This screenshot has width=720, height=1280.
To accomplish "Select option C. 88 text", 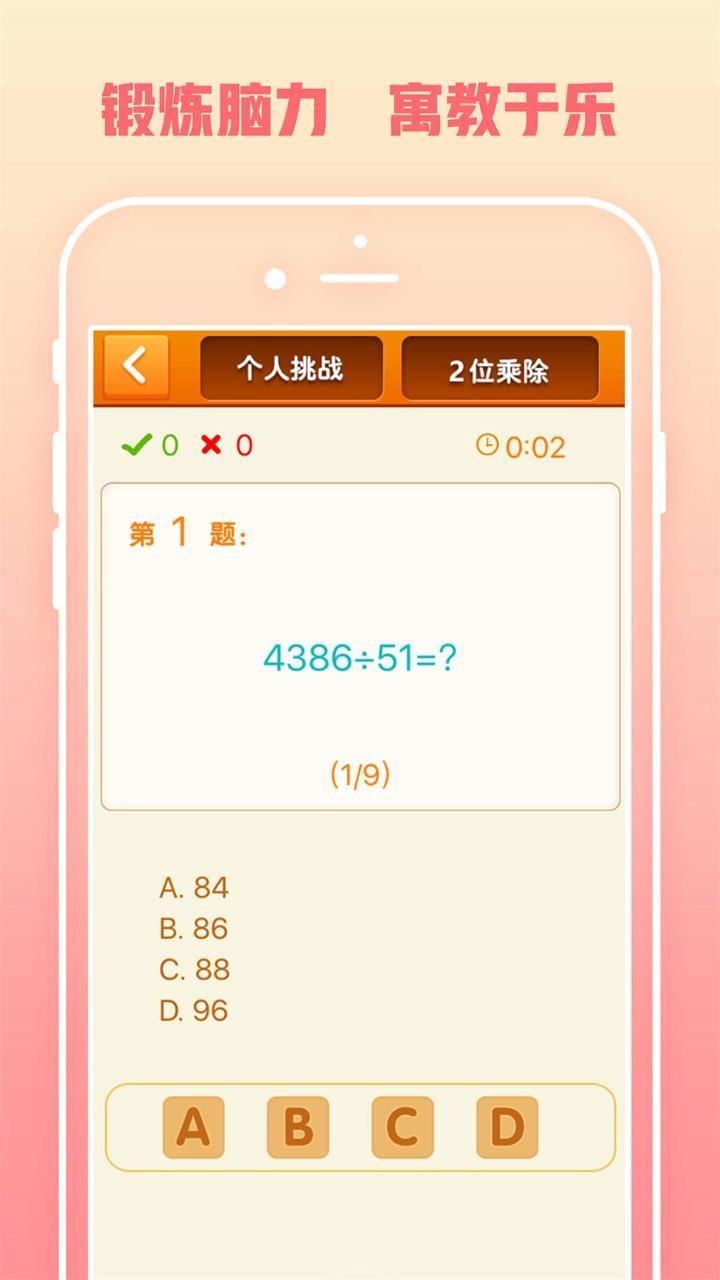I will 196,969.
